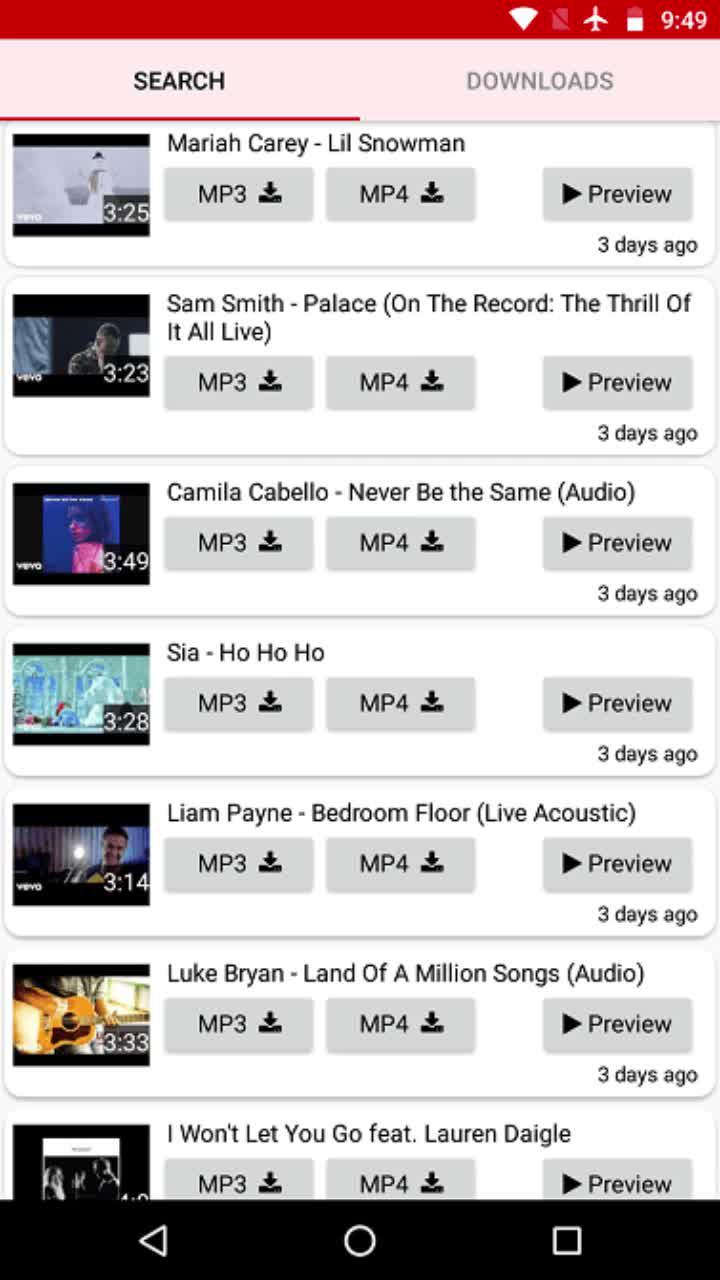Viewport: 720px width, 1280px height.
Task: Select the Search tab
Action: (x=179, y=81)
